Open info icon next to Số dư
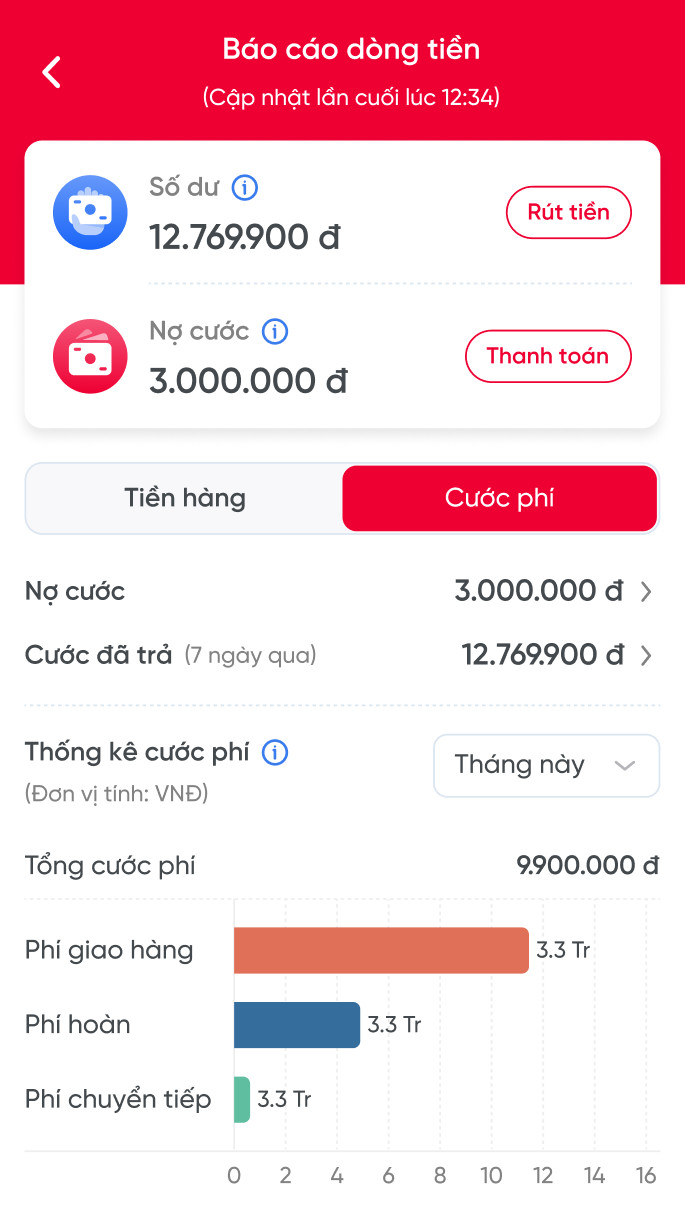This screenshot has height=1229, width=685. pos(245,187)
